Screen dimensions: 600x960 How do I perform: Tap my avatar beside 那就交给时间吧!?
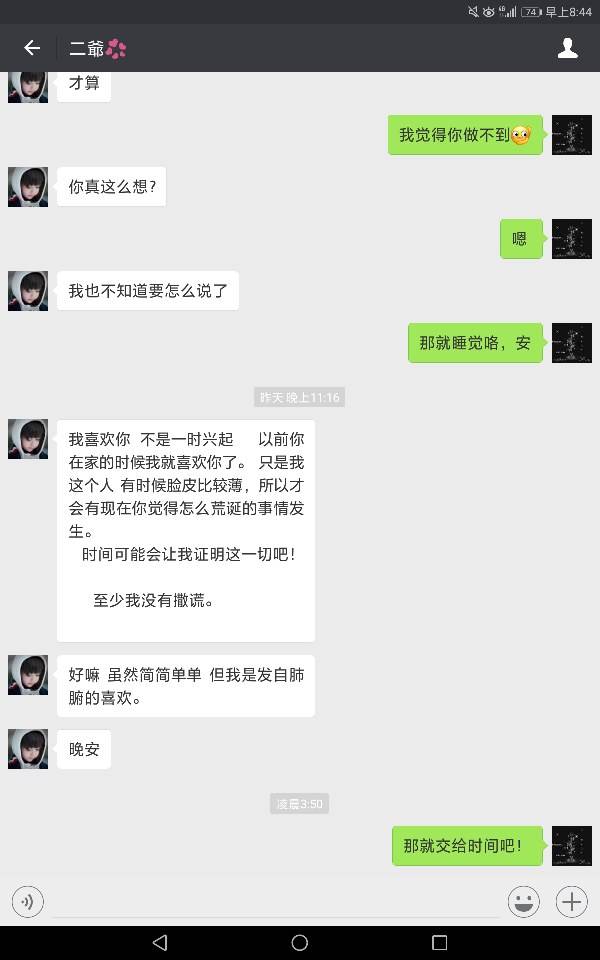tap(571, 846)
